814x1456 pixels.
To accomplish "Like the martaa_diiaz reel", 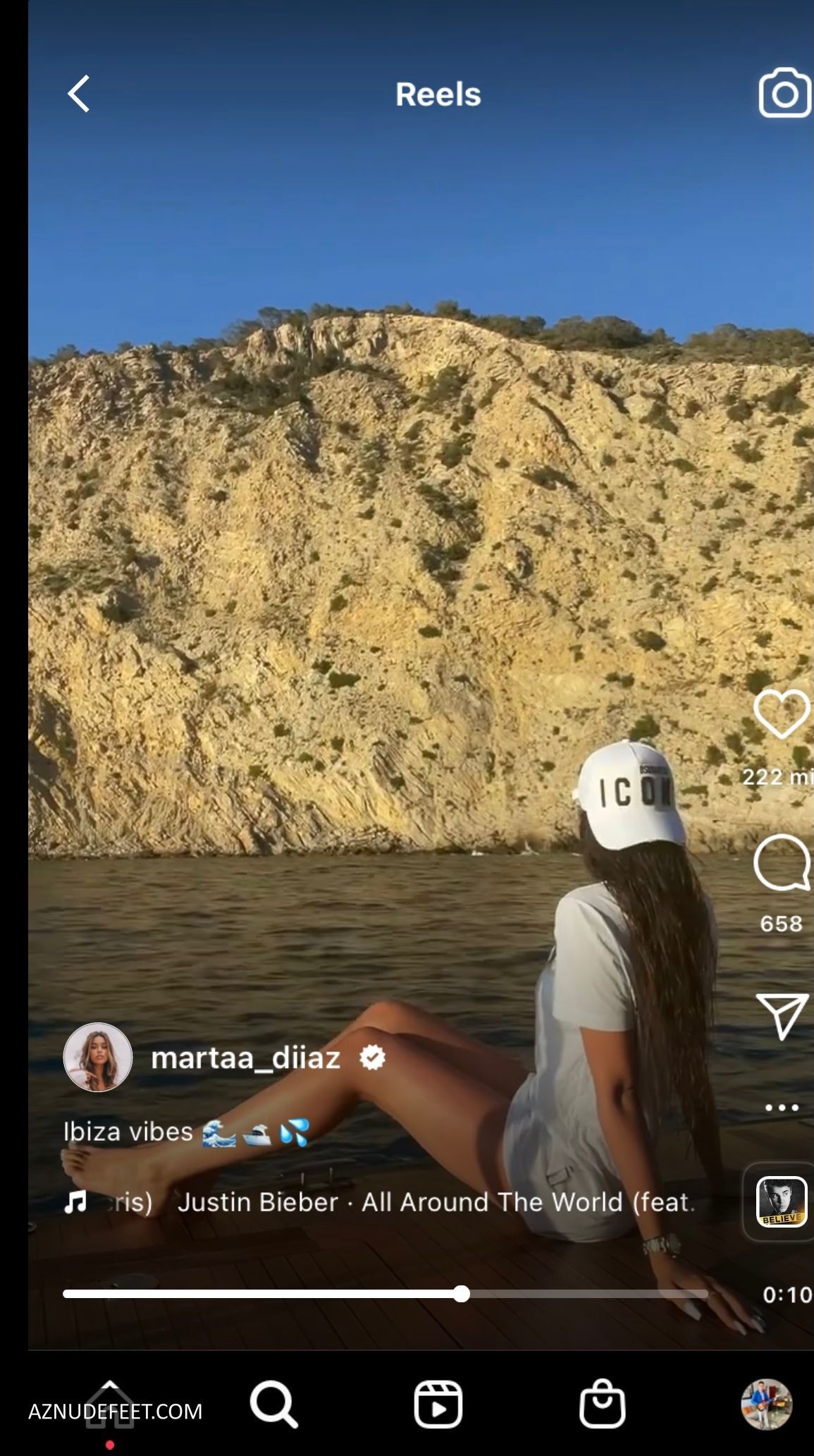I will (x=781, y=714).
